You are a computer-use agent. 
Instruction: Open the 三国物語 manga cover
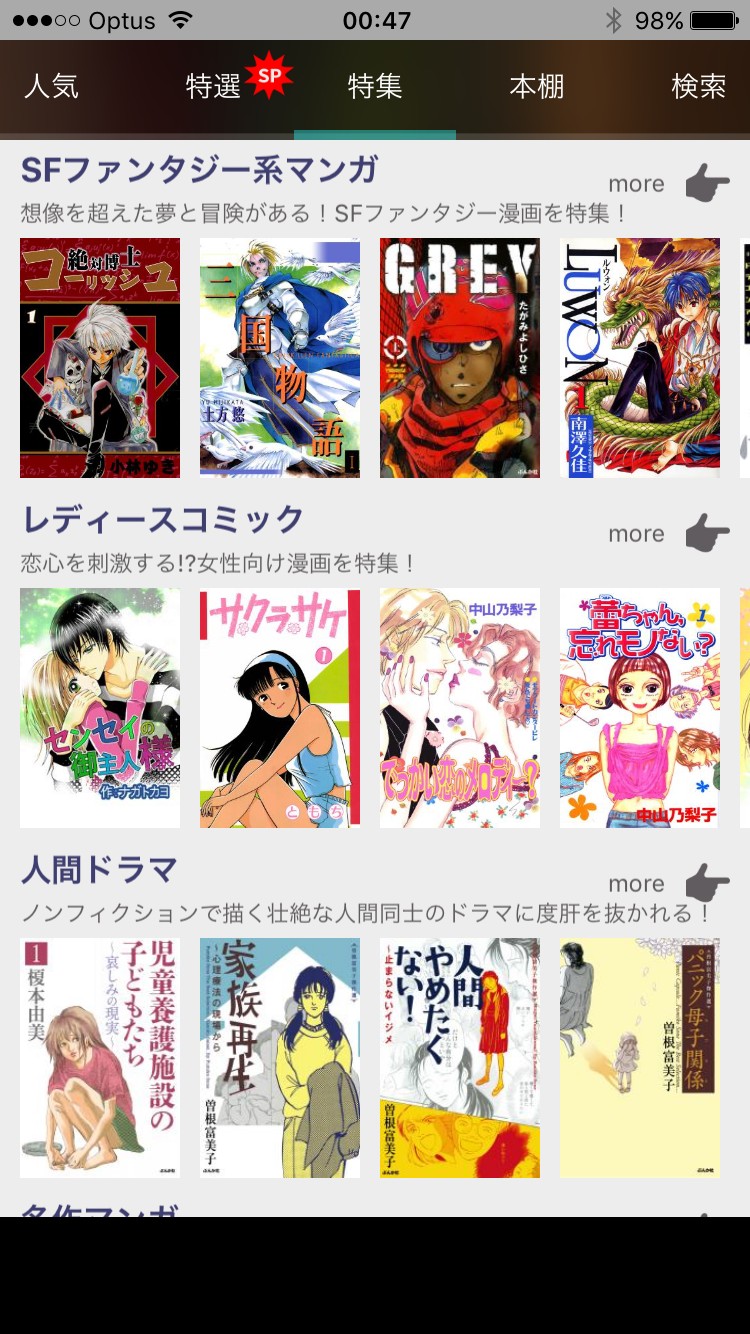(x=280, y=358)
